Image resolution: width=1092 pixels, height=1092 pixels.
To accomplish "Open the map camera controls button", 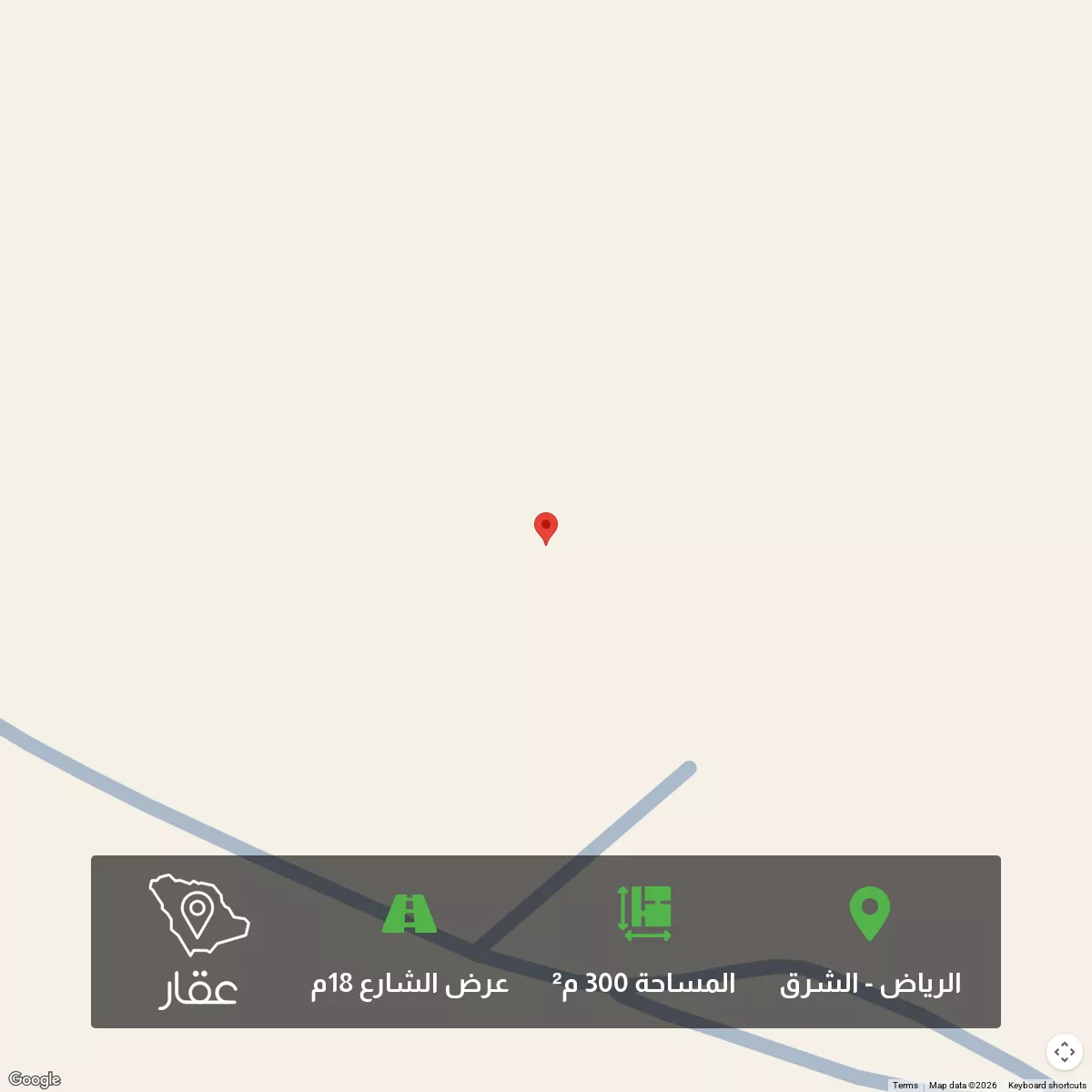I will click(1064, 1052).
